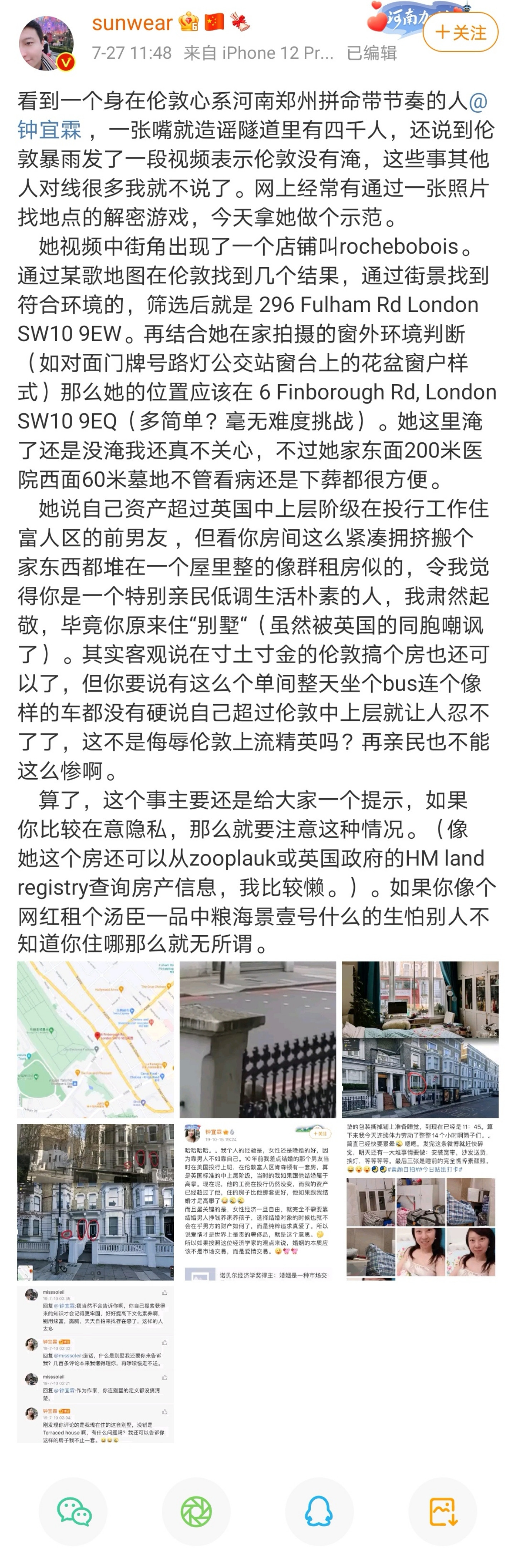515x1568 pixels.
Task: Open the selfie collage screenshot thumbnail
Action: tap(420, 1201)
